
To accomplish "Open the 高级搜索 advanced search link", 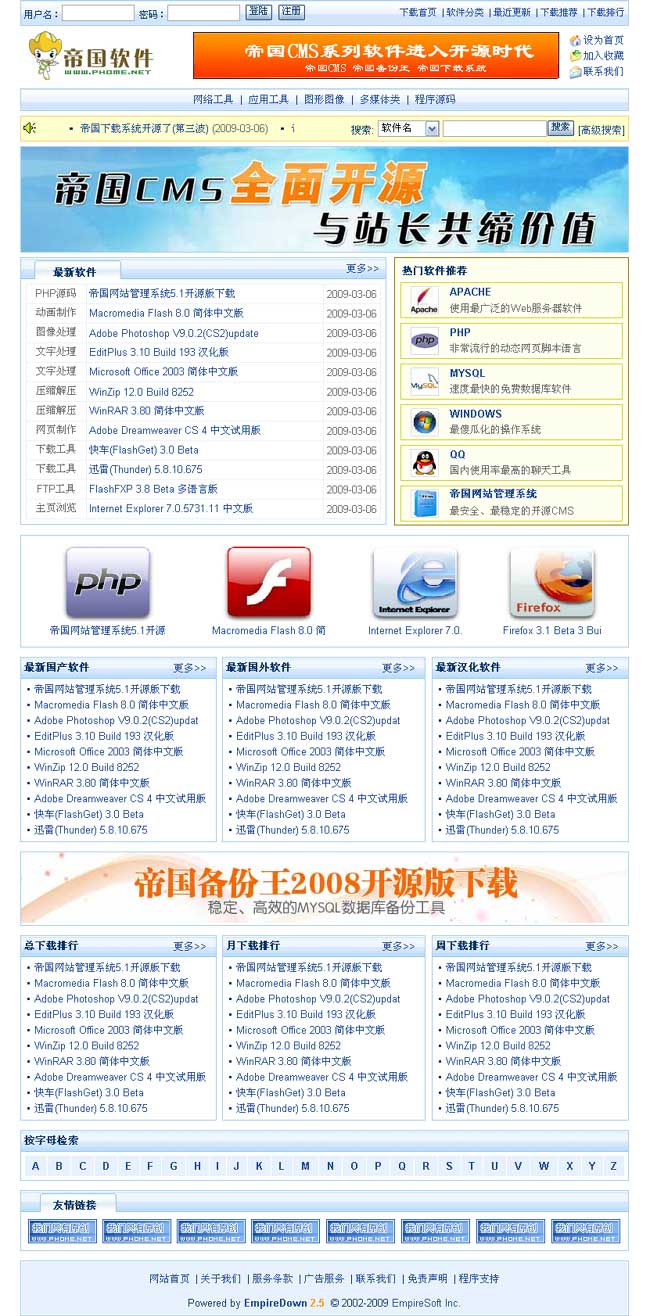I will pos(601,129).
